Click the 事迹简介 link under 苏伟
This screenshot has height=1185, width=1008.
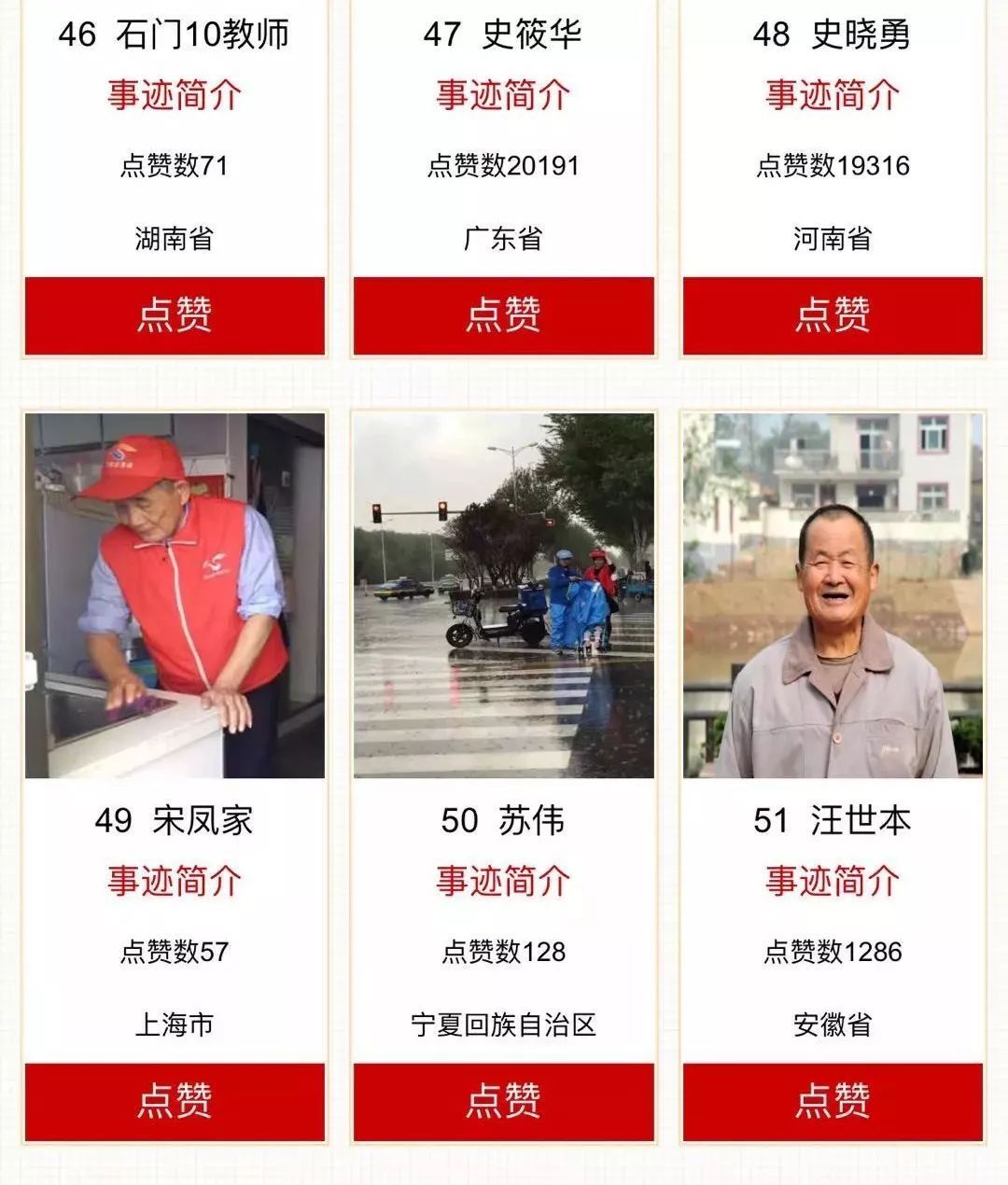pos(504,880)
